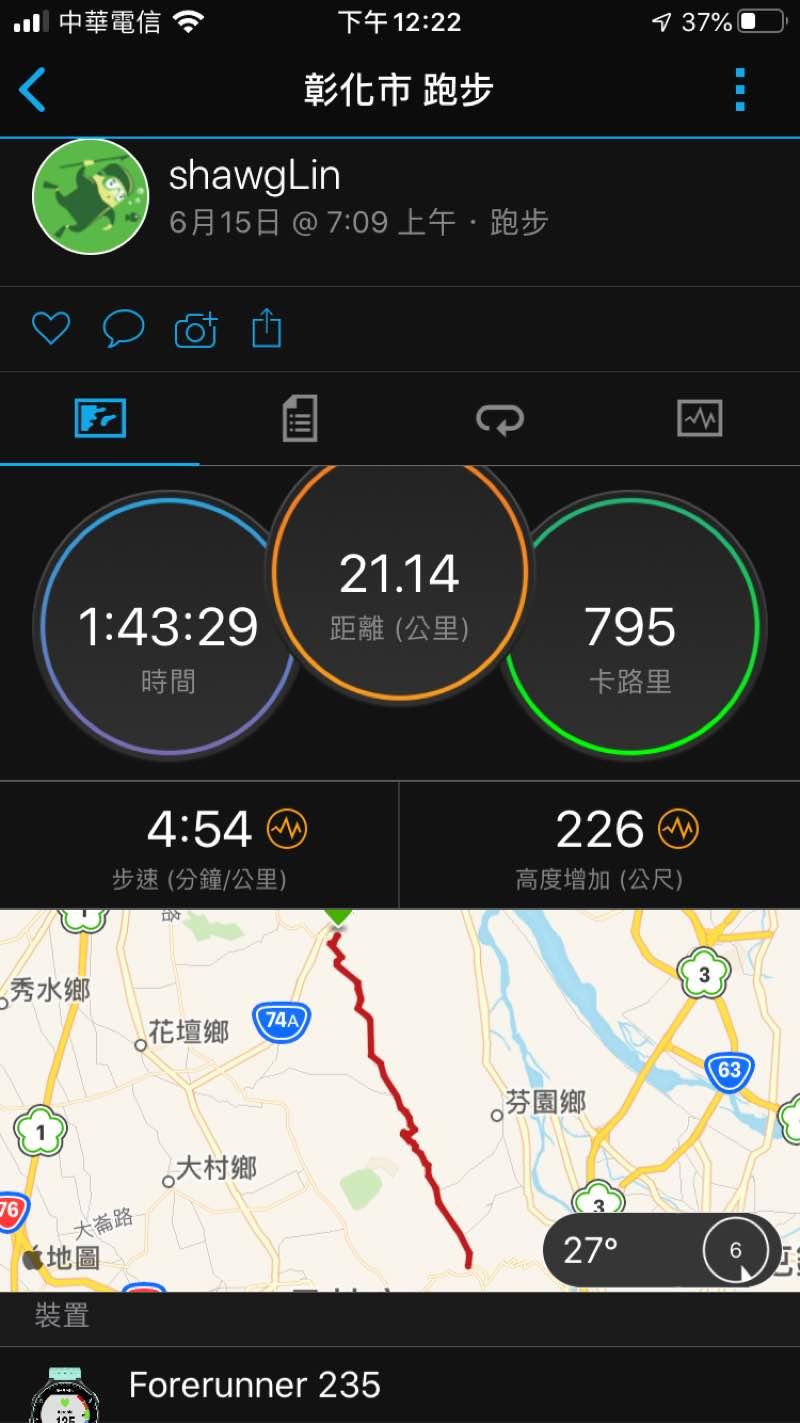The width and height of the screenshot is (800, 1423).
Task: Open the Forerunner 235 device row
Action: click(400, 1386)
